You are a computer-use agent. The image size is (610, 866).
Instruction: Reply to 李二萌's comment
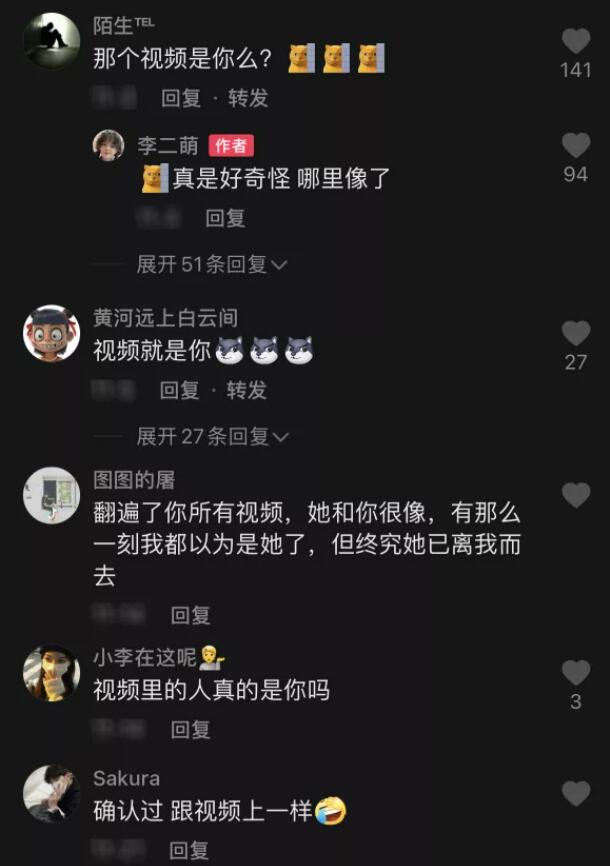point(225,218)
